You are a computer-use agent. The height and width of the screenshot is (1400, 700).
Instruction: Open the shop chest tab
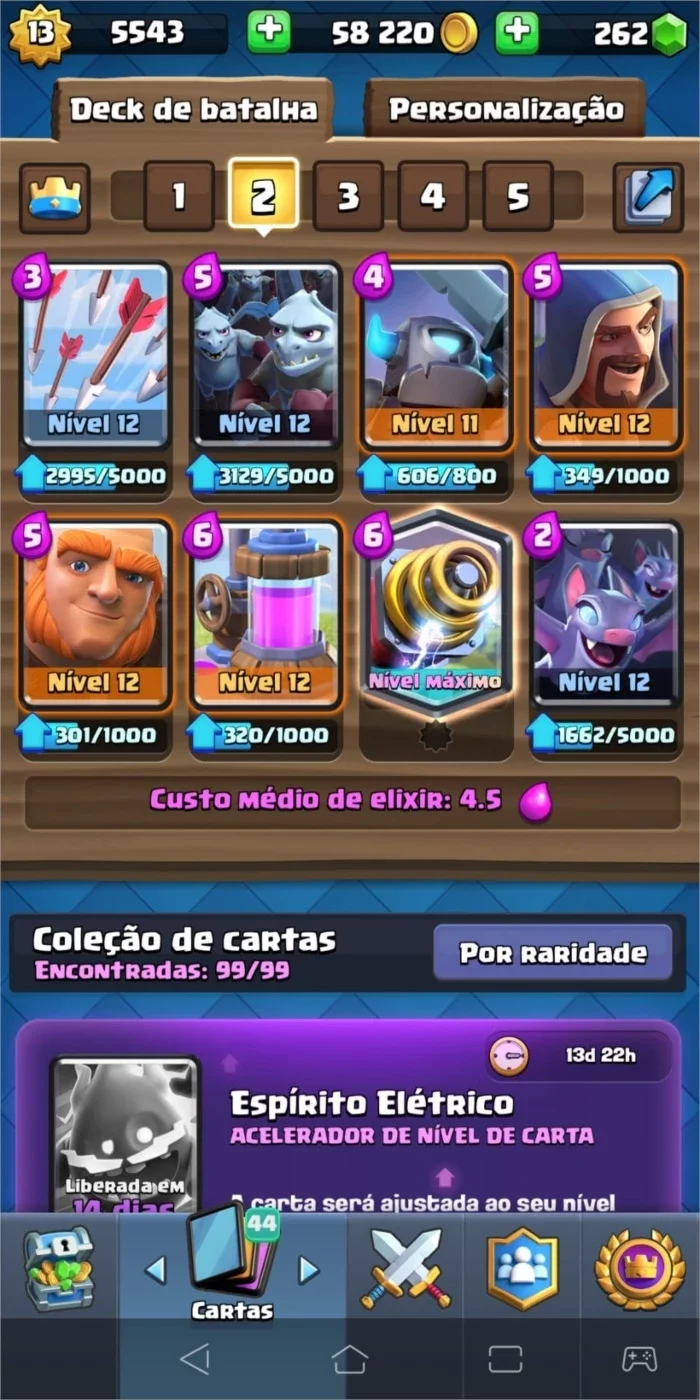click(x=59, y=1266)
